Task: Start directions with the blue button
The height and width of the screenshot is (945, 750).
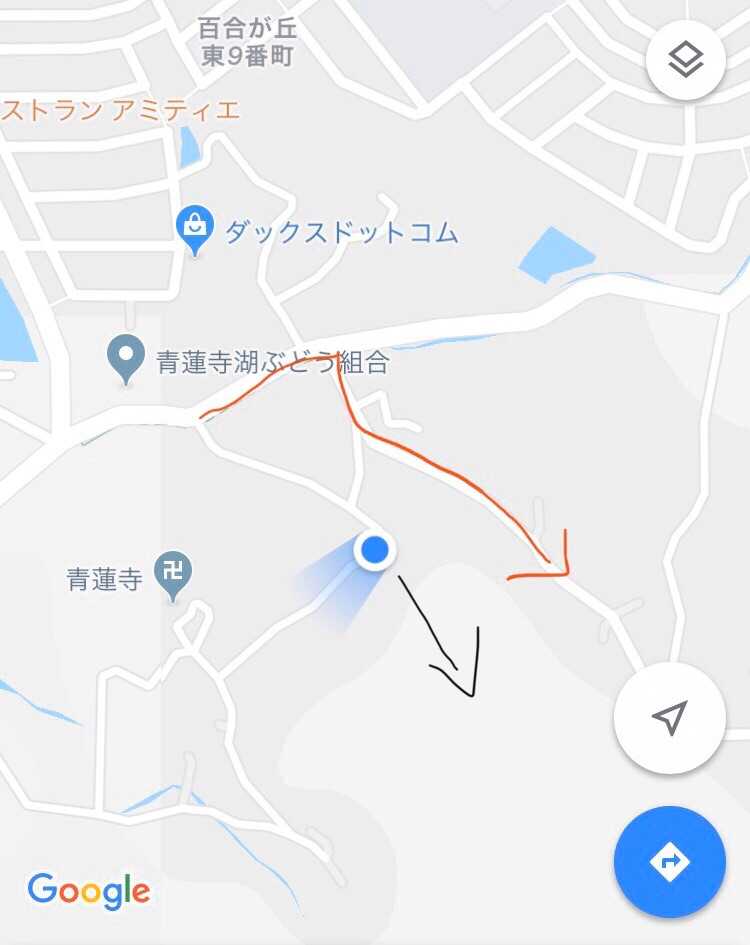Action: 669,861
